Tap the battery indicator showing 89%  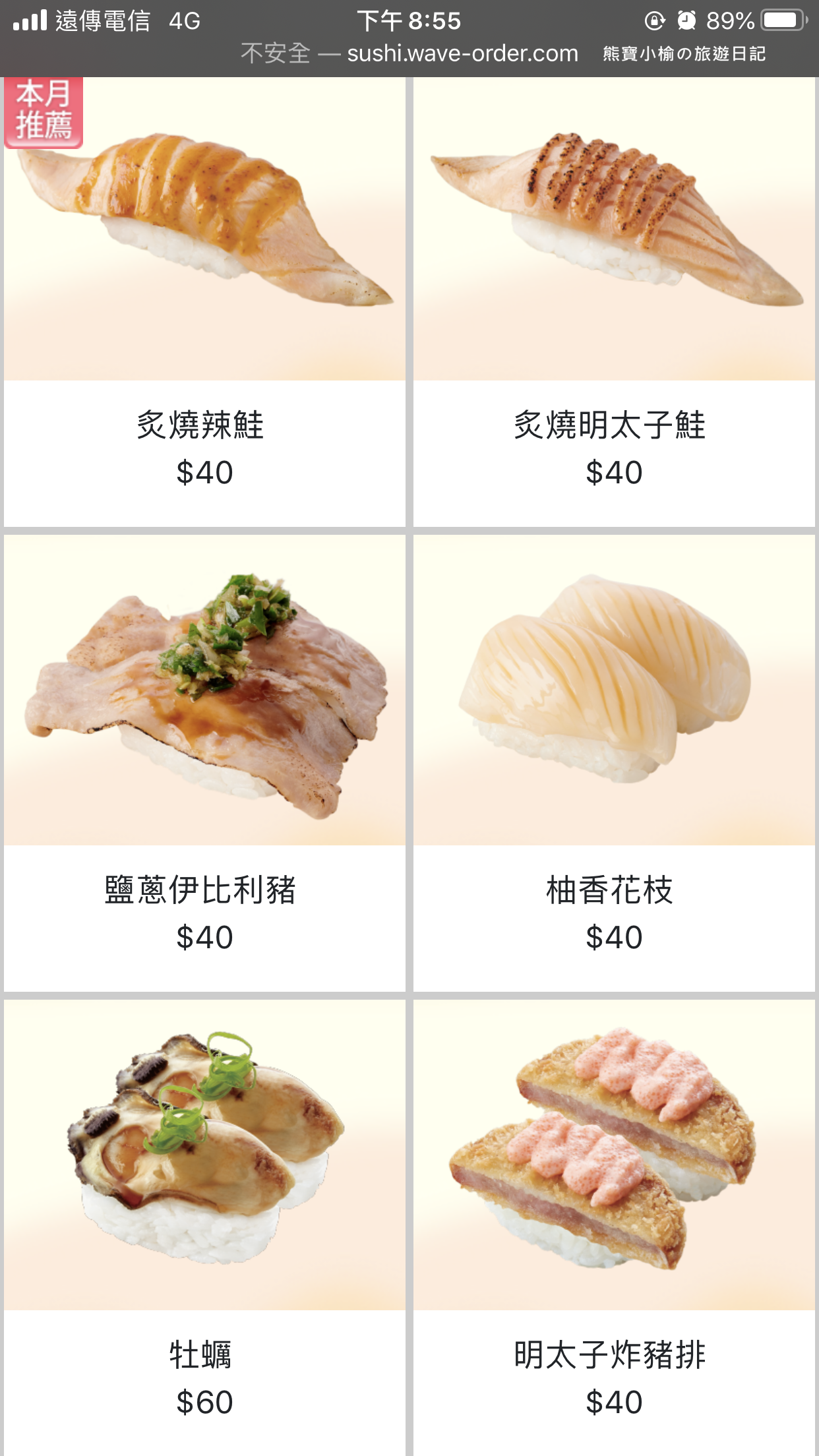pyautogui.click(x=779, y=21)
